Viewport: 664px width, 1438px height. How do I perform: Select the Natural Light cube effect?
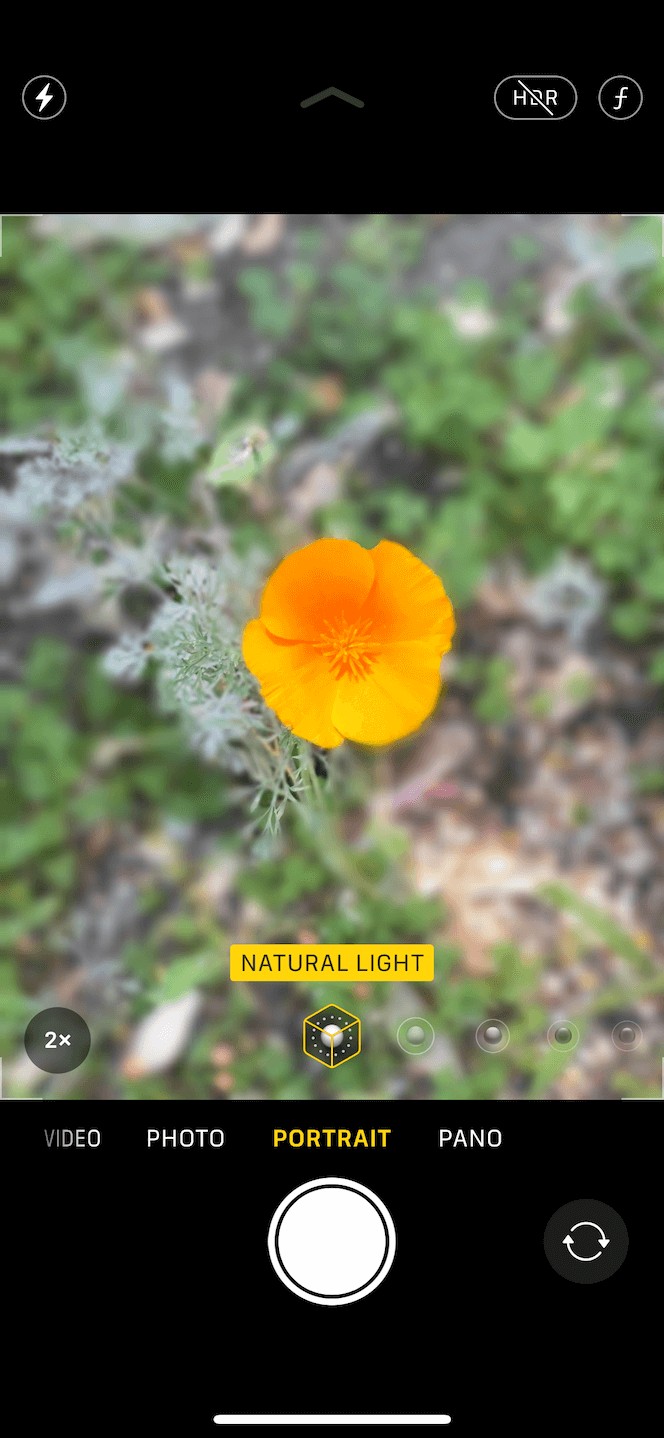pos(332,1036)
